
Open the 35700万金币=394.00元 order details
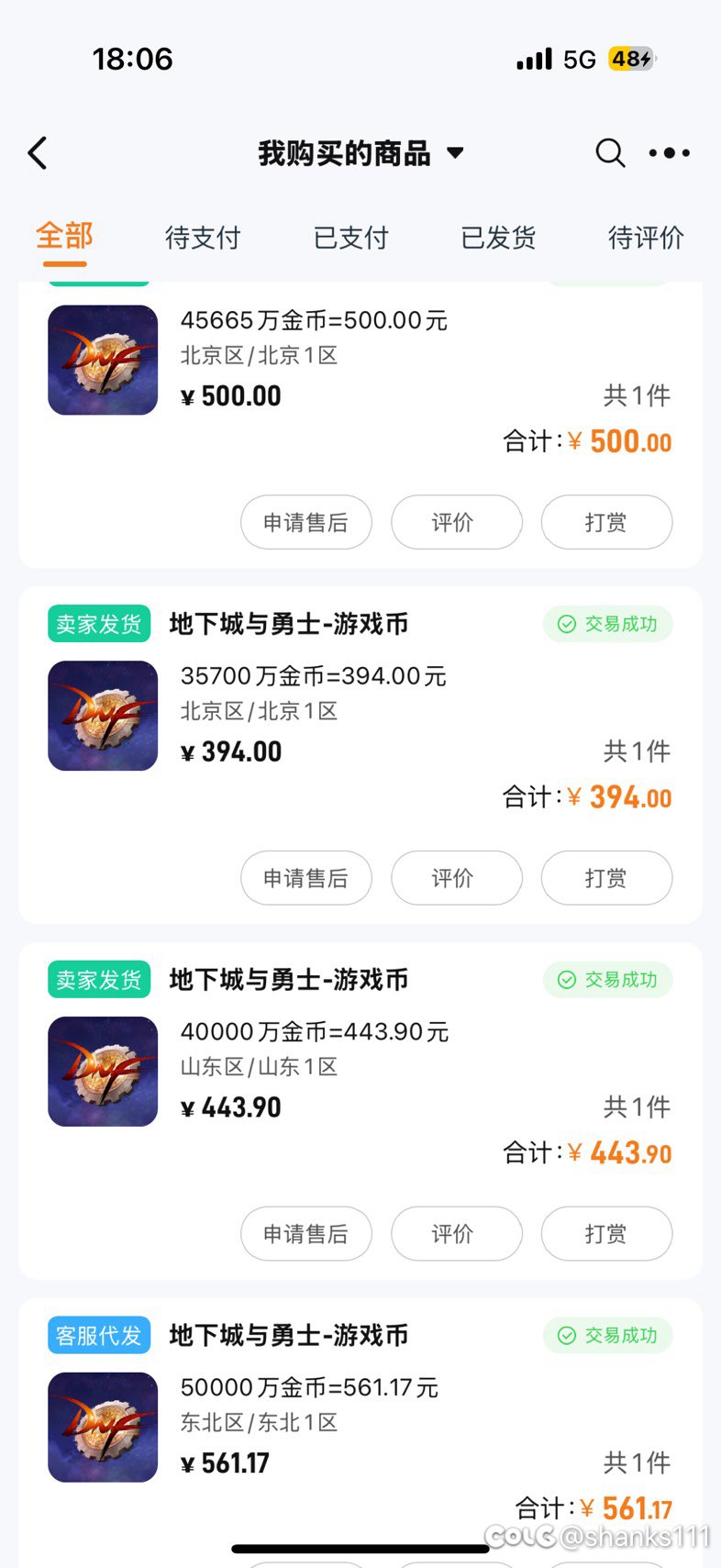pyautogui.click(x=313, y=676)
